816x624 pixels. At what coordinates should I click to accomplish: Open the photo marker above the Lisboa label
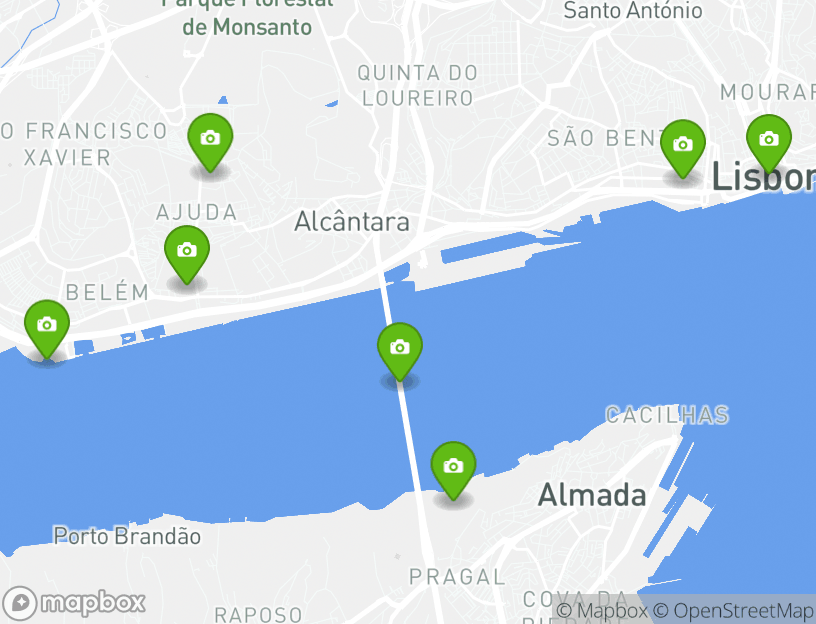pyautogui.click(x=768, y=140)
